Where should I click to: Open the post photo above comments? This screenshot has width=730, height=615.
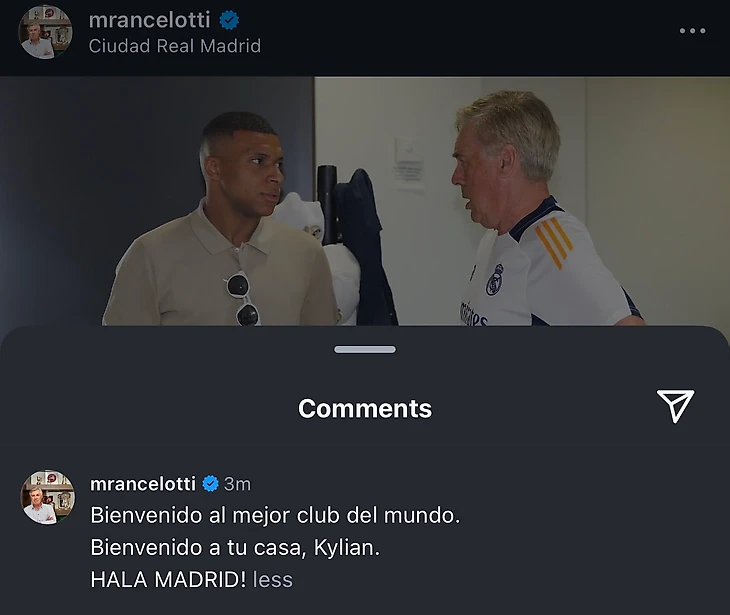point(365,200)
